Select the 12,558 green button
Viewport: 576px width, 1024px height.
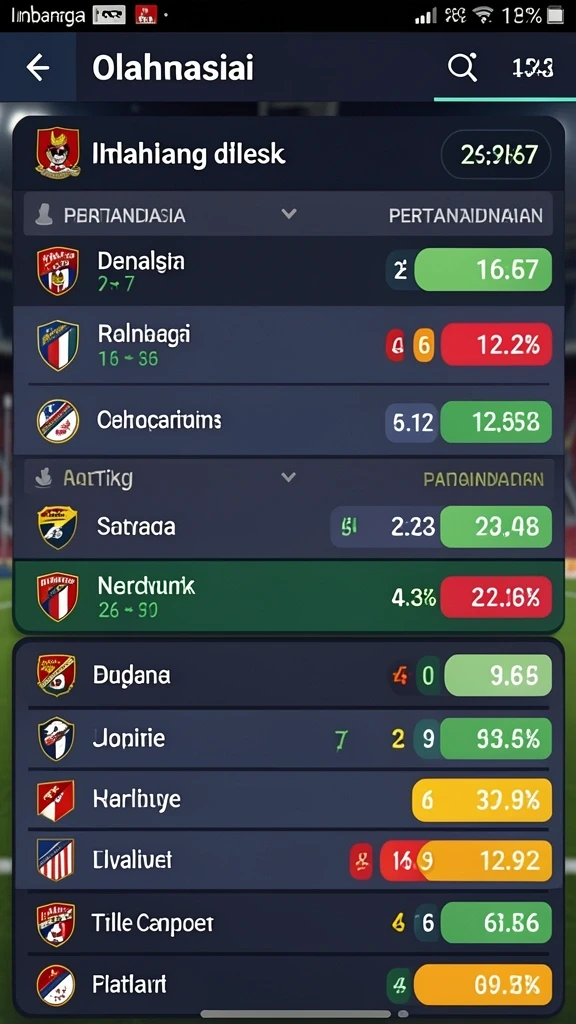point(496,422)
